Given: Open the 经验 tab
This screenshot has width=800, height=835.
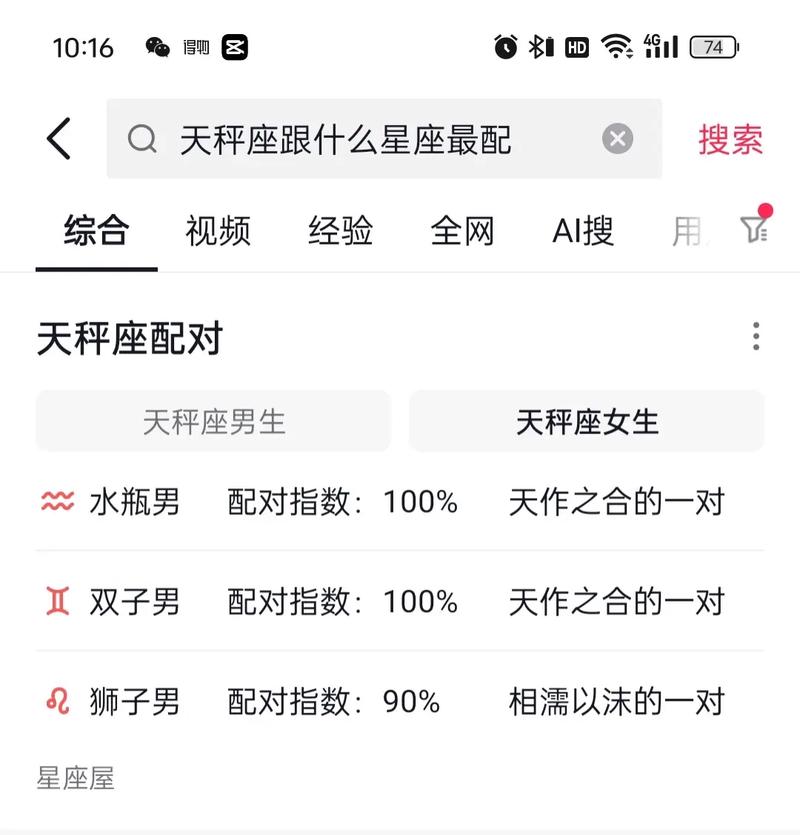Looking at the screenshot, I should coord(339,231).
